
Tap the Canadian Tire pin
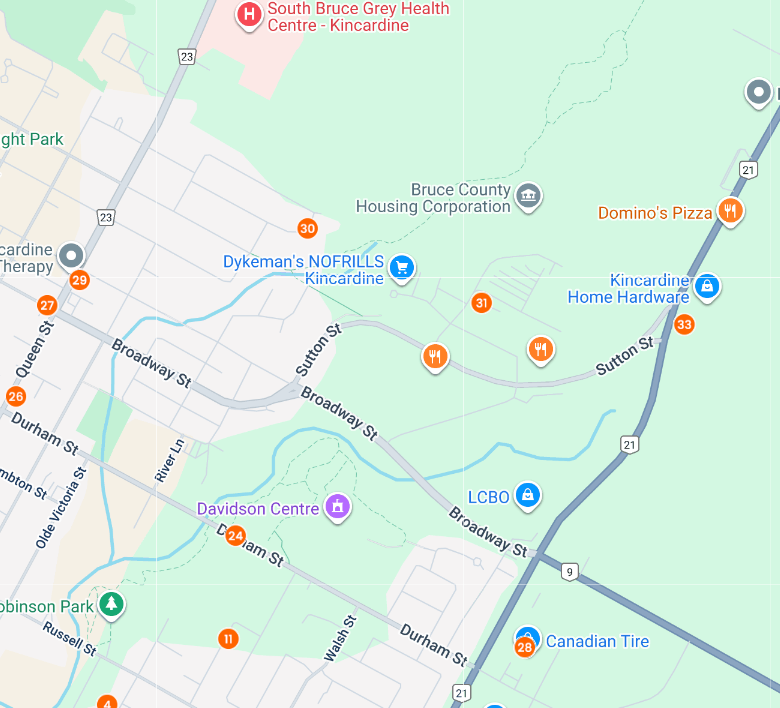point(527,636)
